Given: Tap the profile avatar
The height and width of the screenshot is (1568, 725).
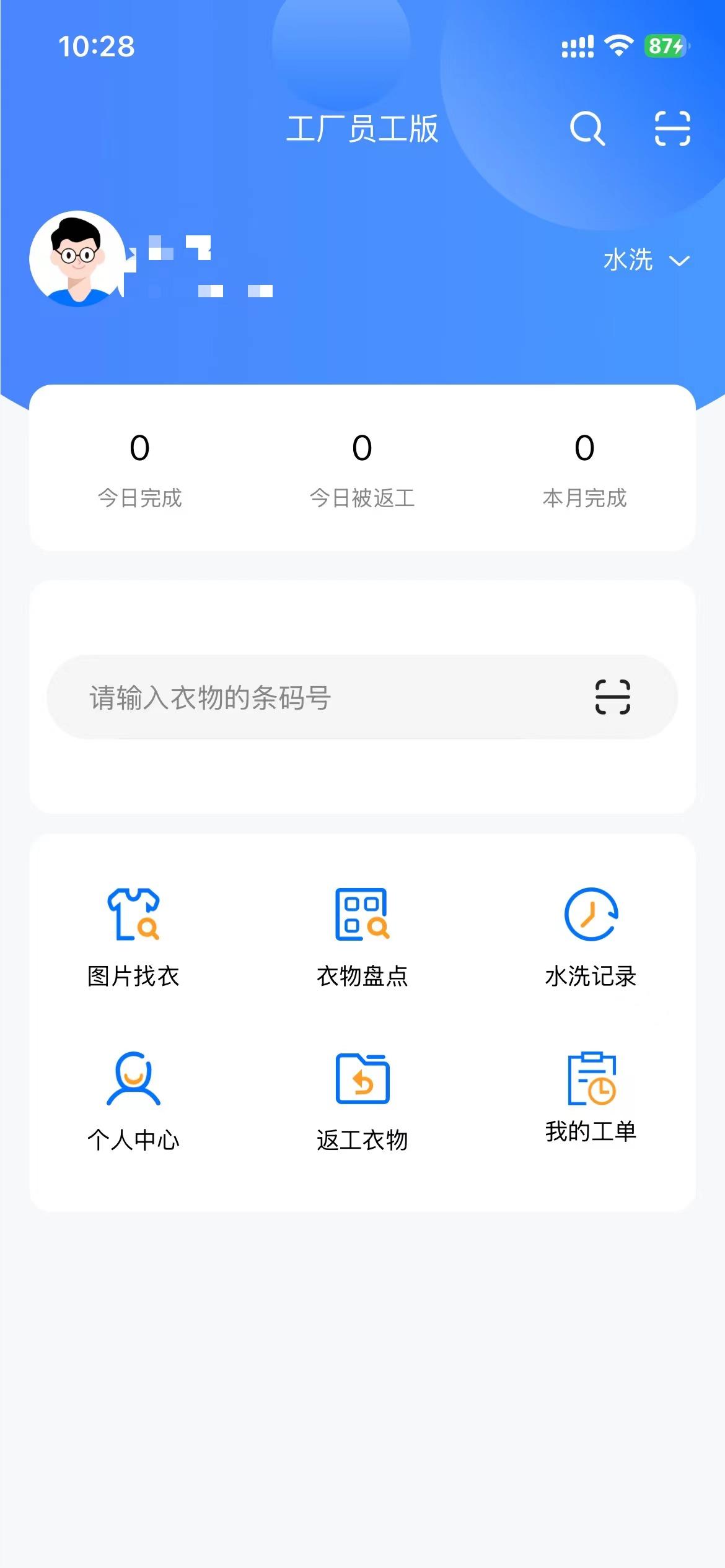Looking at the screenshot, I should (x=77, y=258).
